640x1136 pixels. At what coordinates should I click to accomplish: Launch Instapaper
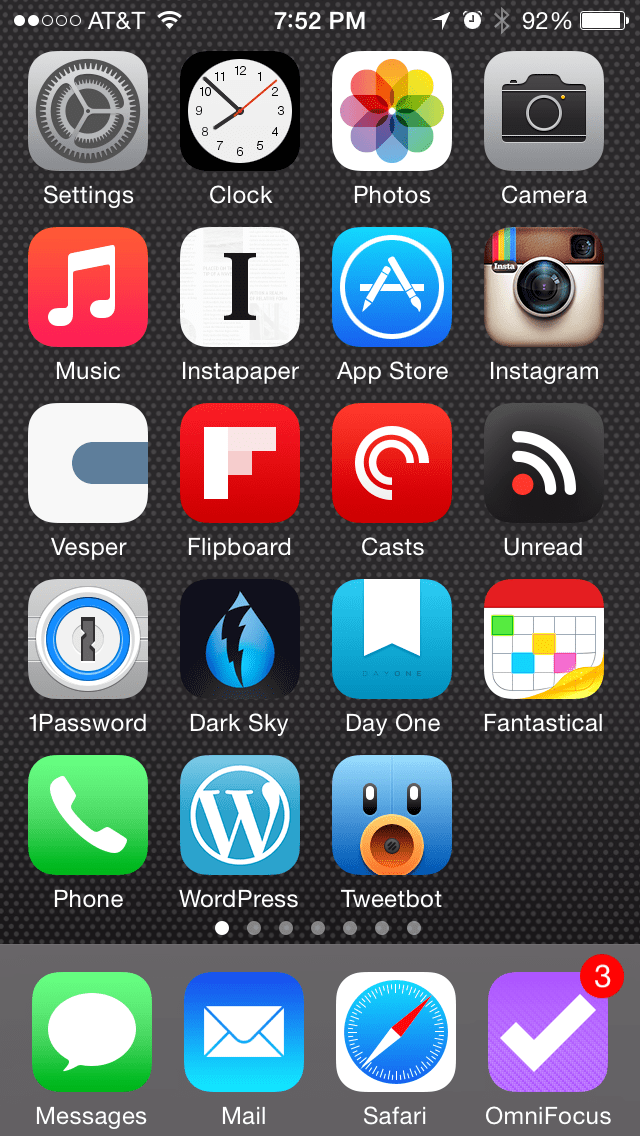coord(240,287)
